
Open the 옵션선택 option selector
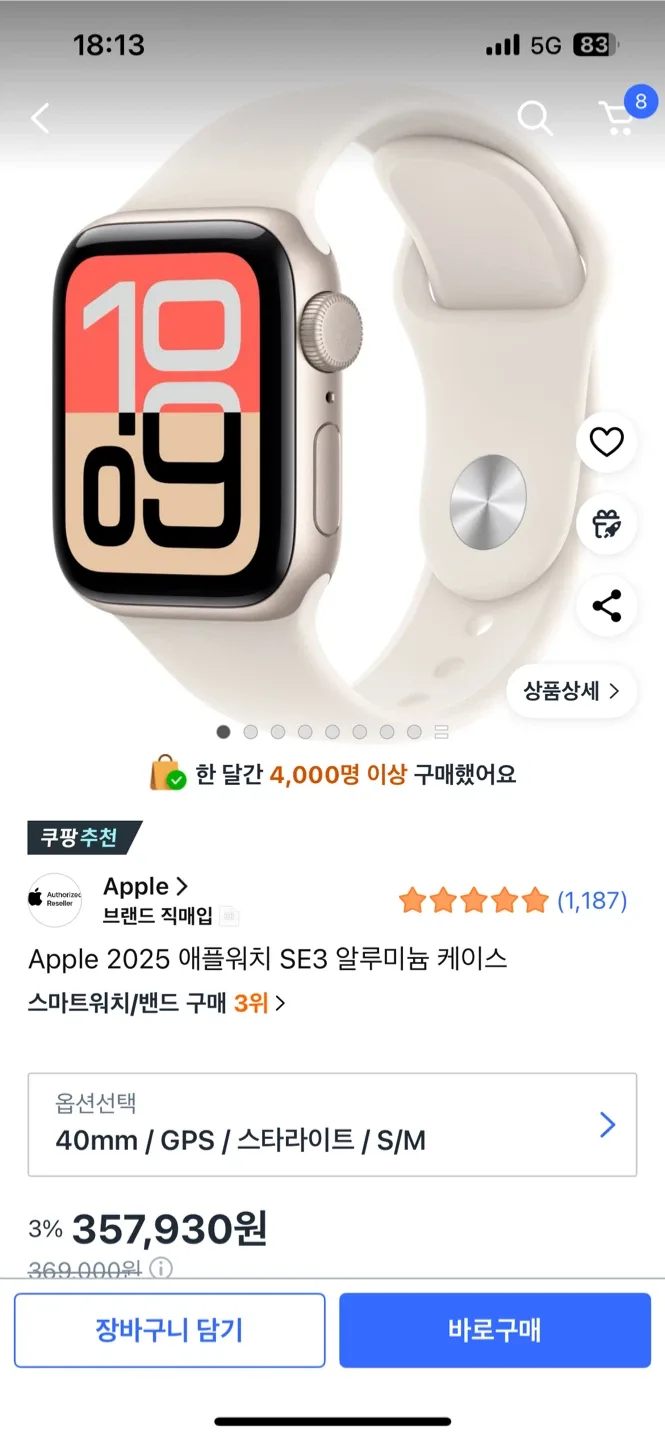[332, 1125]
